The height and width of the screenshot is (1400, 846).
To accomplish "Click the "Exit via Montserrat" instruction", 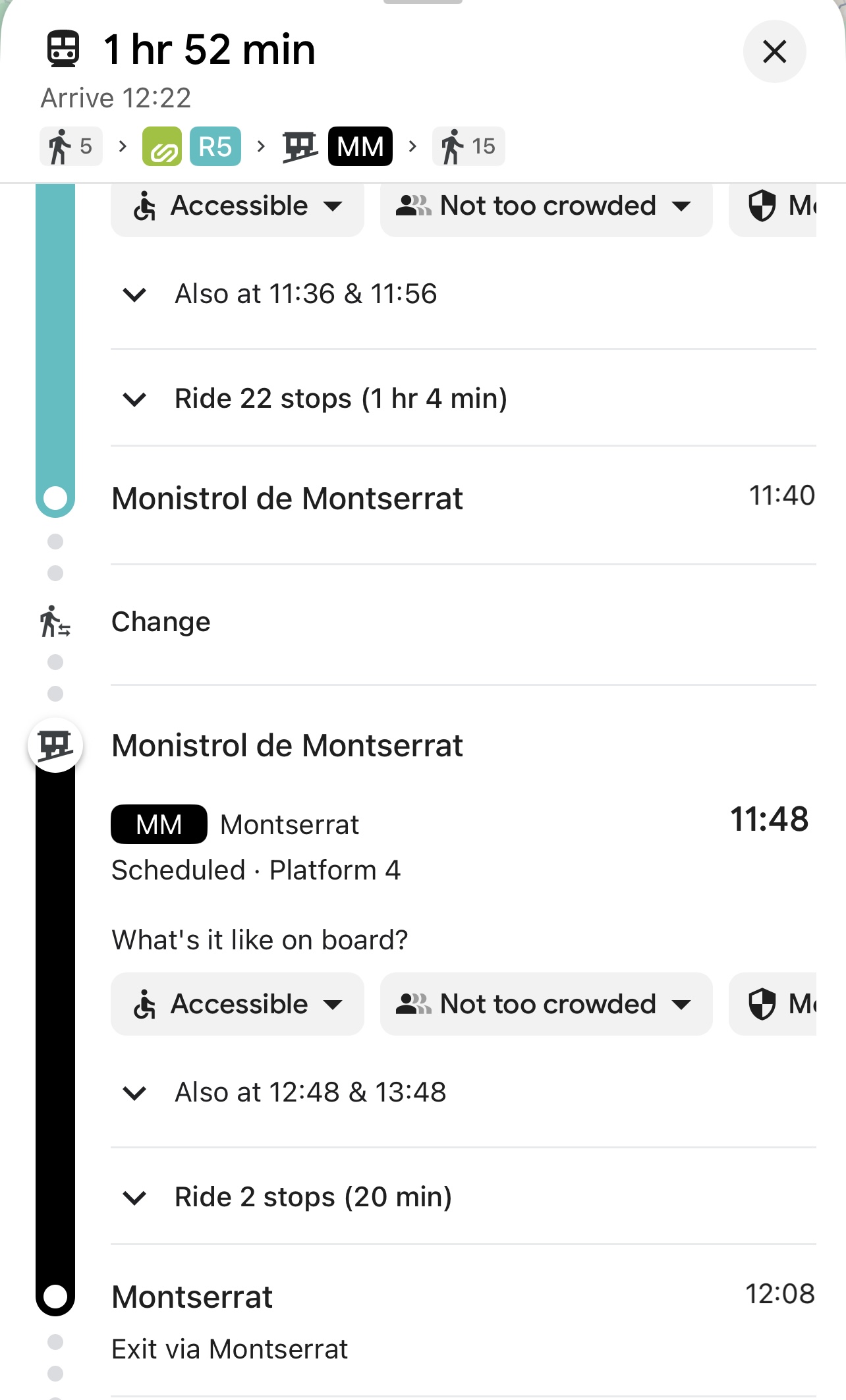I will point(229,1349).
